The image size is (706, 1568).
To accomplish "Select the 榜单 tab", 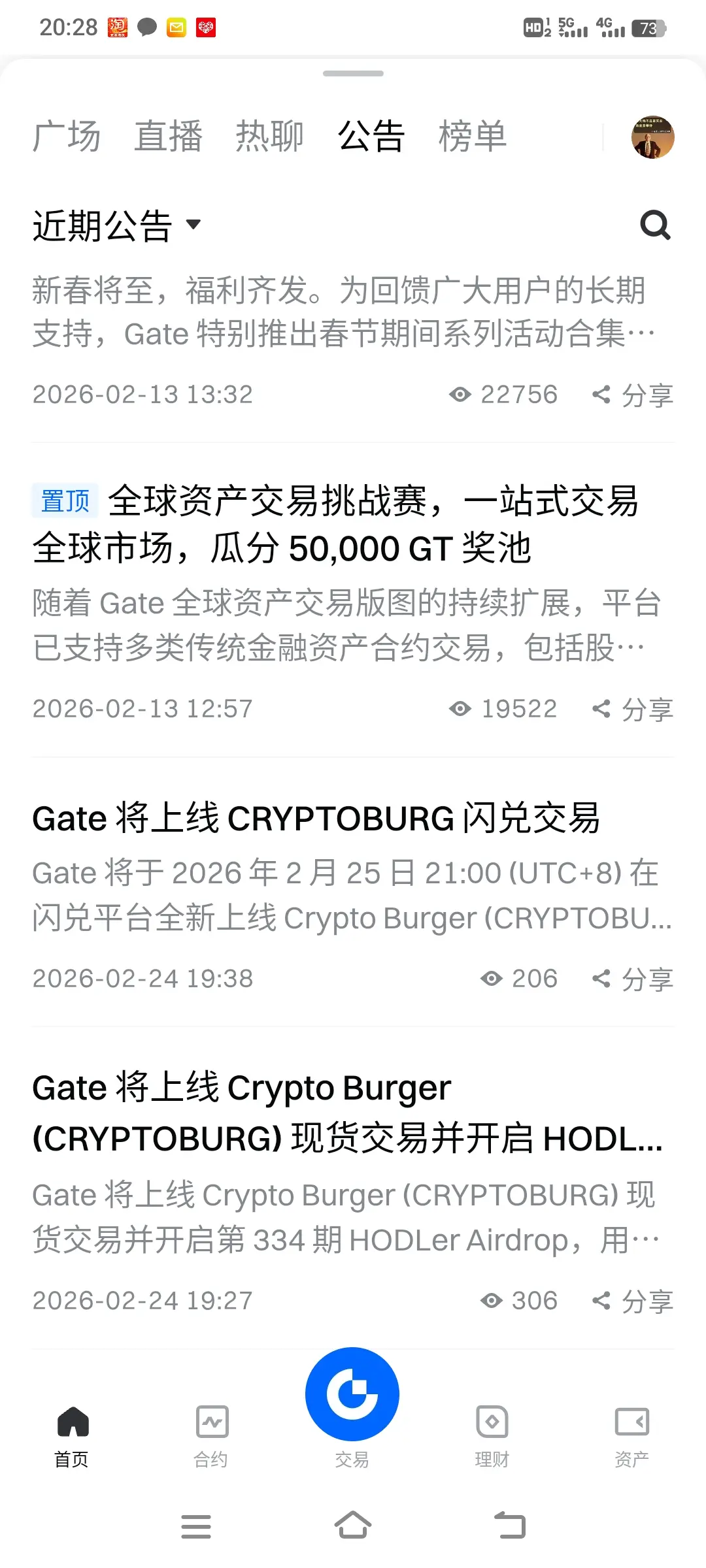I will (472, 137).
